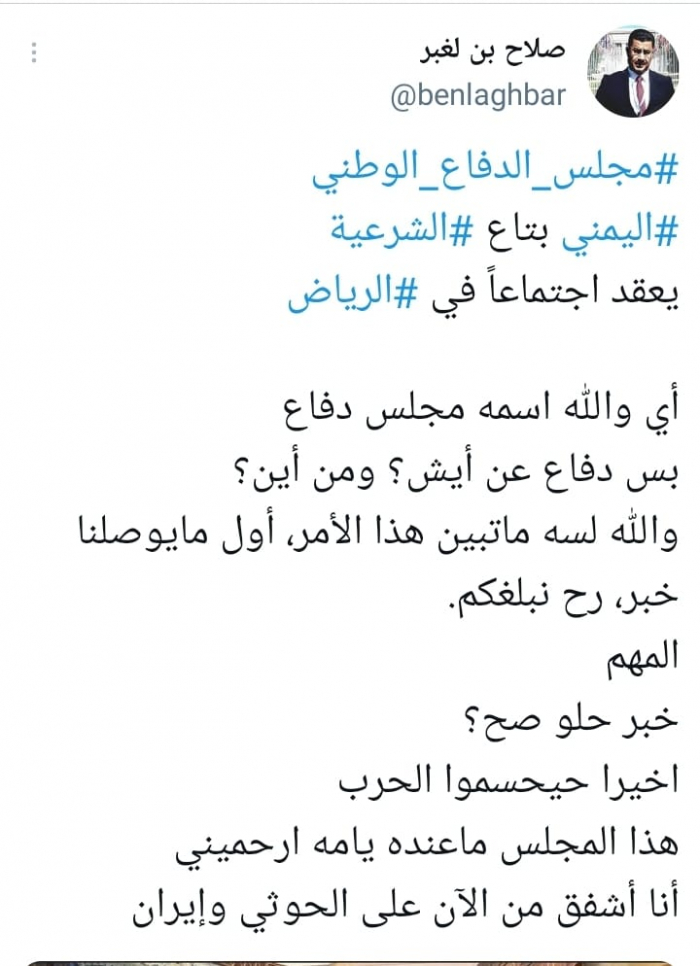
Task: Open the @benlaghbar profile handle
Action: coord(479,96)
